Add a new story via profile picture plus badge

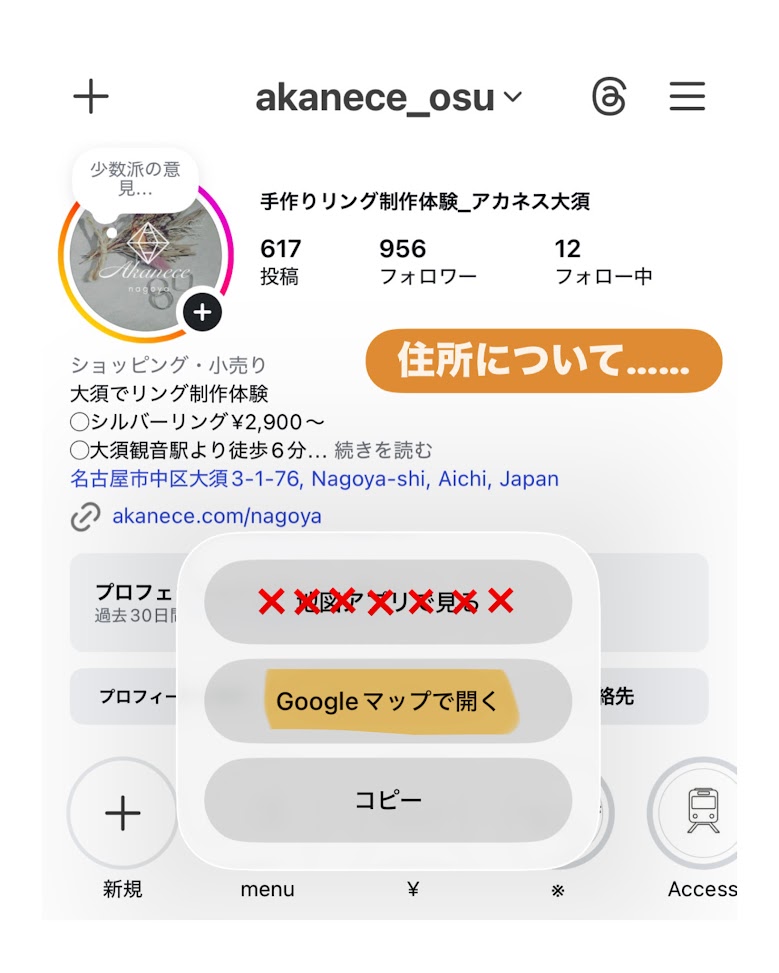click(203, 311)
